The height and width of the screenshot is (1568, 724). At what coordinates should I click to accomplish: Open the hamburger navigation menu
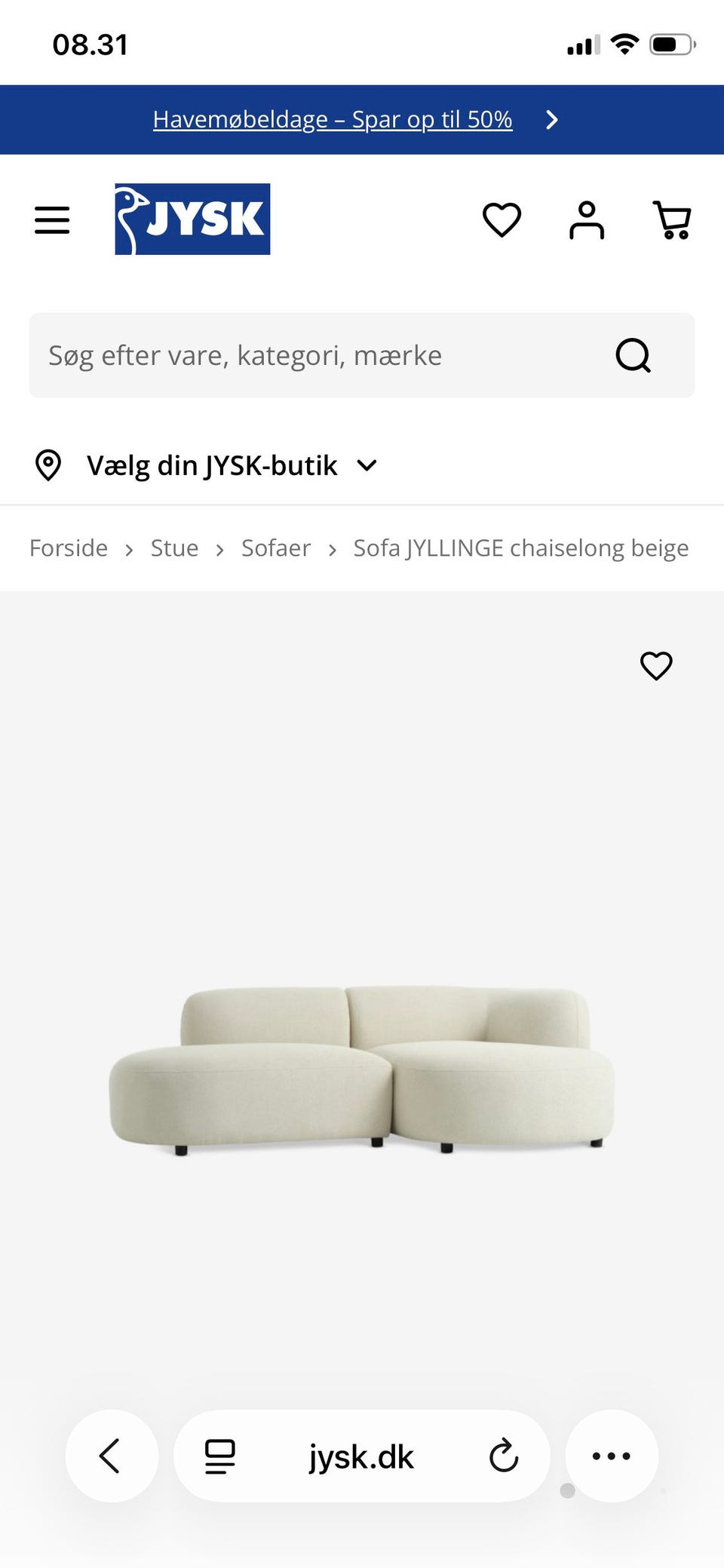point(51,219)
